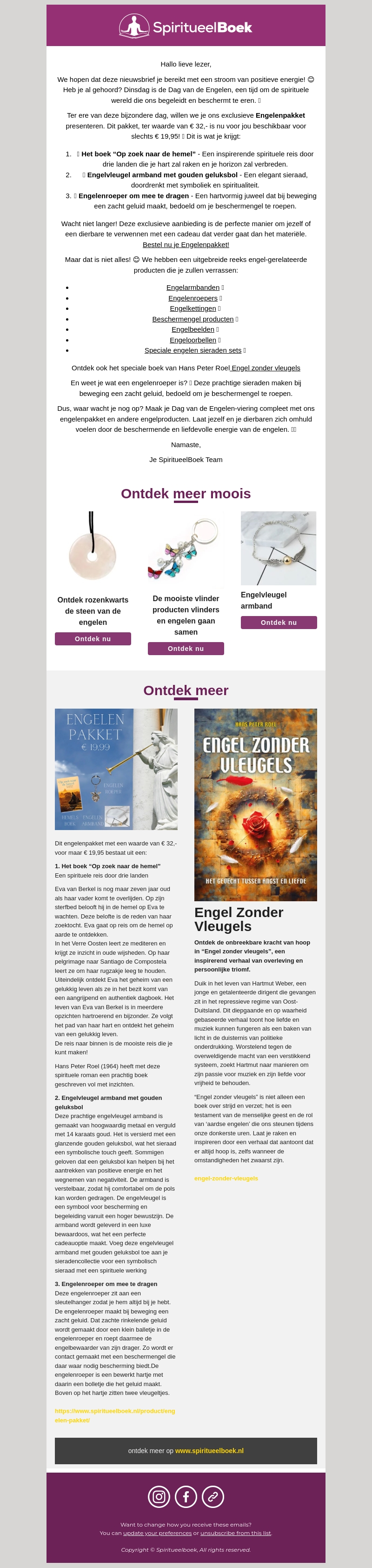The width and height of the screenshot is (372, 1568).
Task: Open the "Bestel nu je Engelenpakket!" link
Action: [186, 245]
